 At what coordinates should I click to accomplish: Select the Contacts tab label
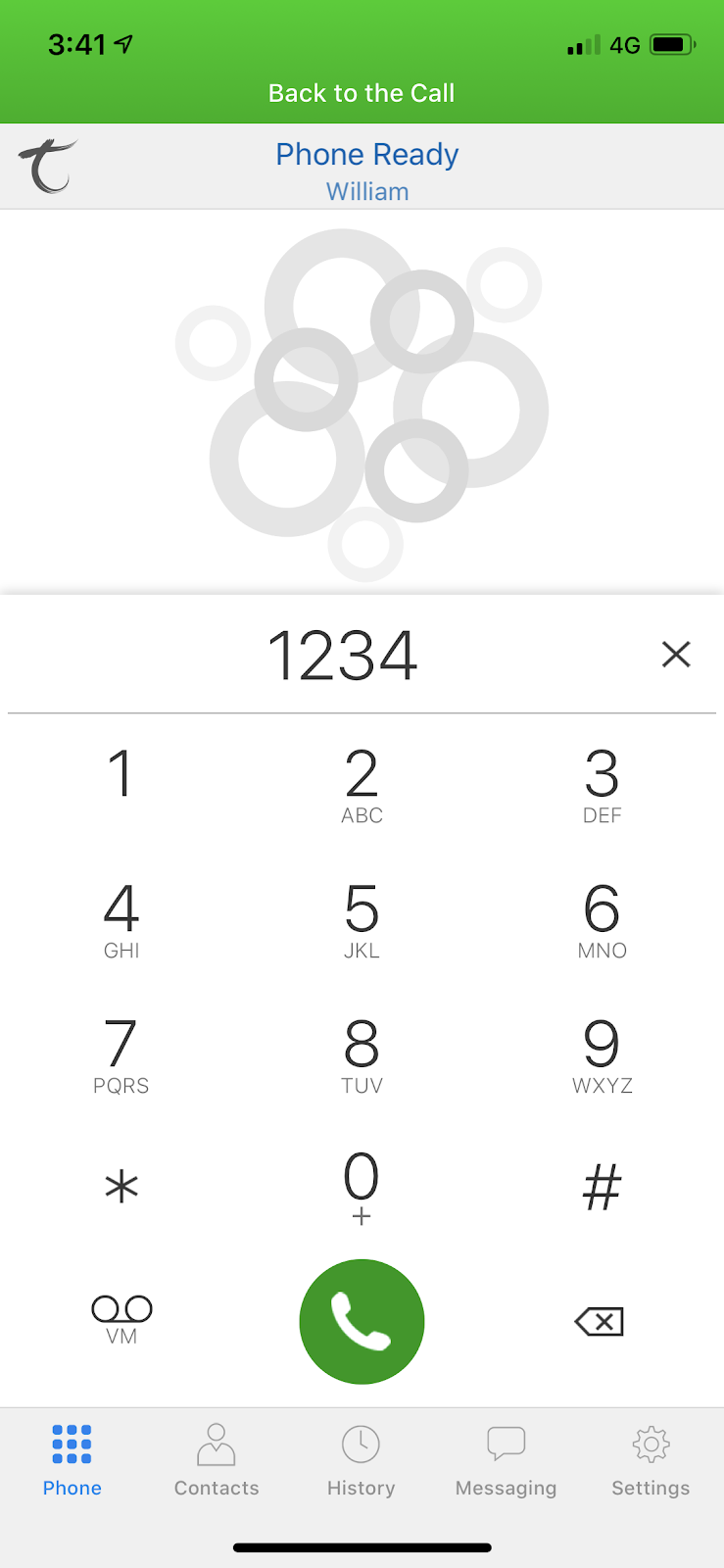[216, 1488]
